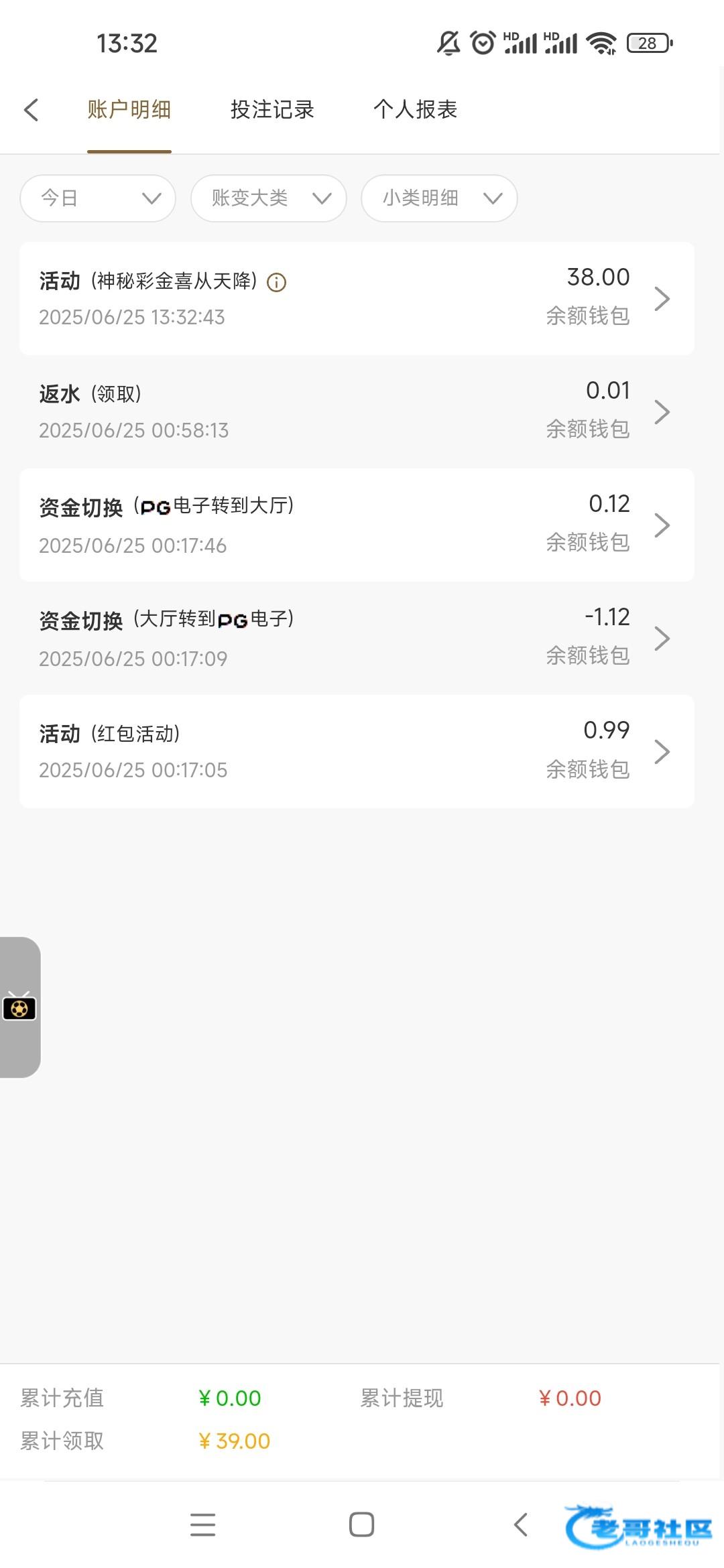Open the 红包活动 0.99 record
The width and height of the screenshot is (724, 1568).
(x=357, y=751)
